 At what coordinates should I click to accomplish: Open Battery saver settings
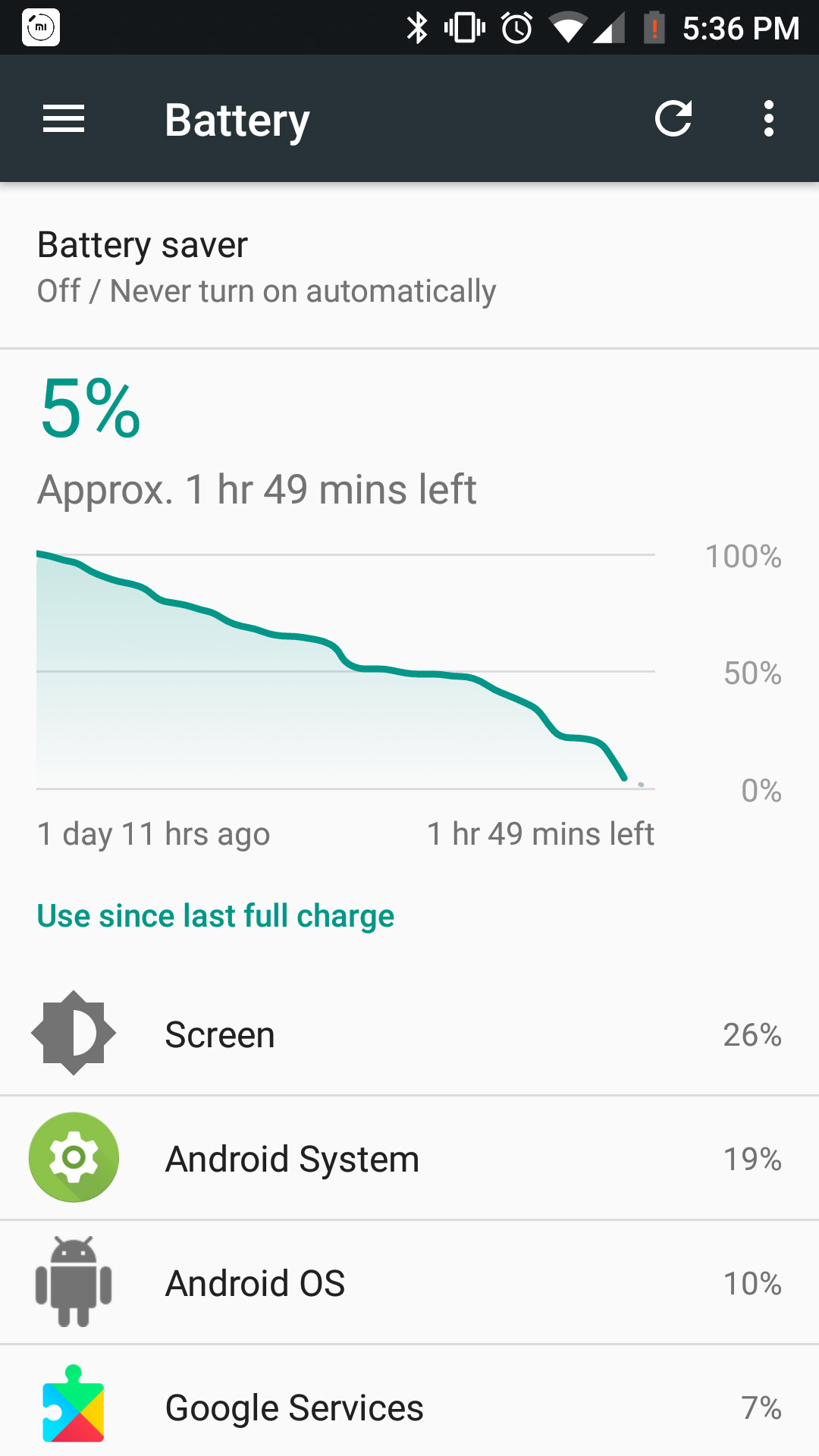(409, 267)
